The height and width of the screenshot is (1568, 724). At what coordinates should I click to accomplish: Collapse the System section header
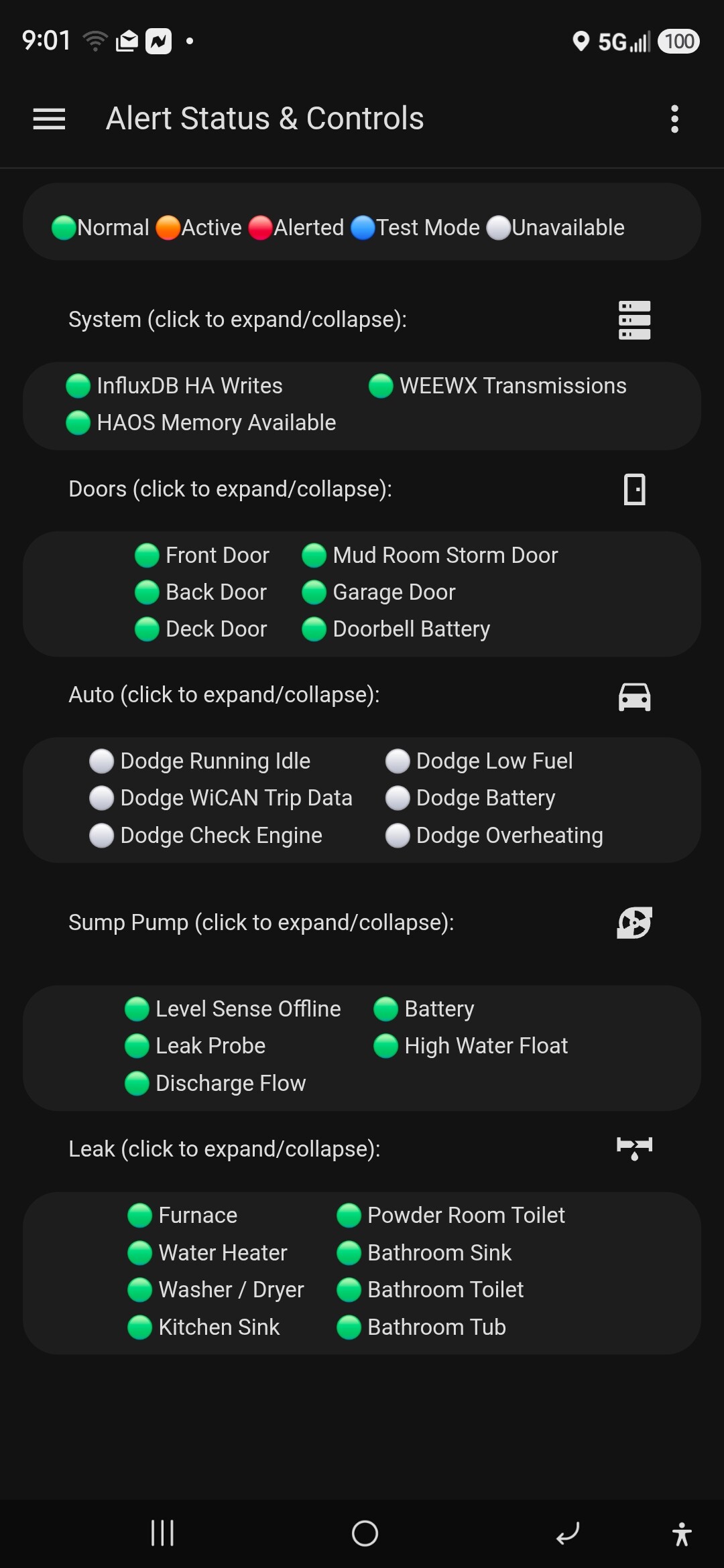(x=362, y=320)
